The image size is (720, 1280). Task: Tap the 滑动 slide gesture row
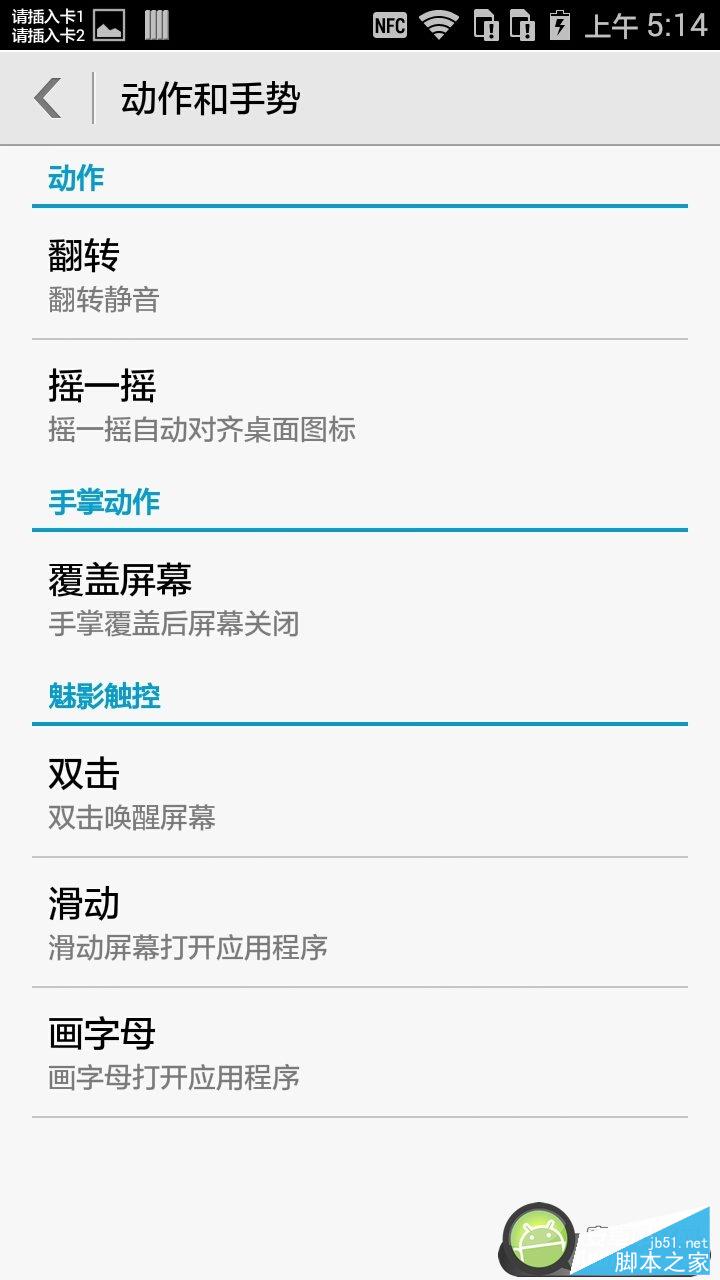pos(360,922)
